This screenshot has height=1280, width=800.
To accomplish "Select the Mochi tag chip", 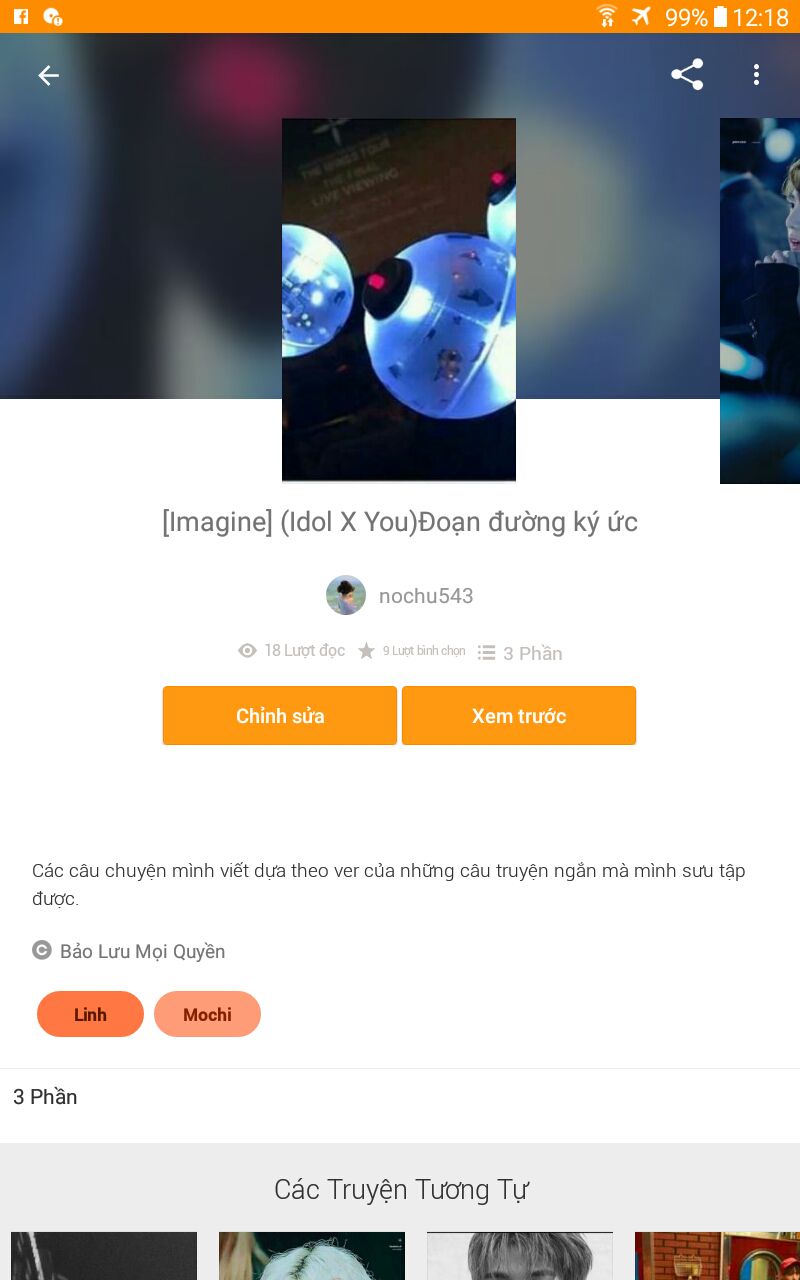I will [x=207, y=1014].
